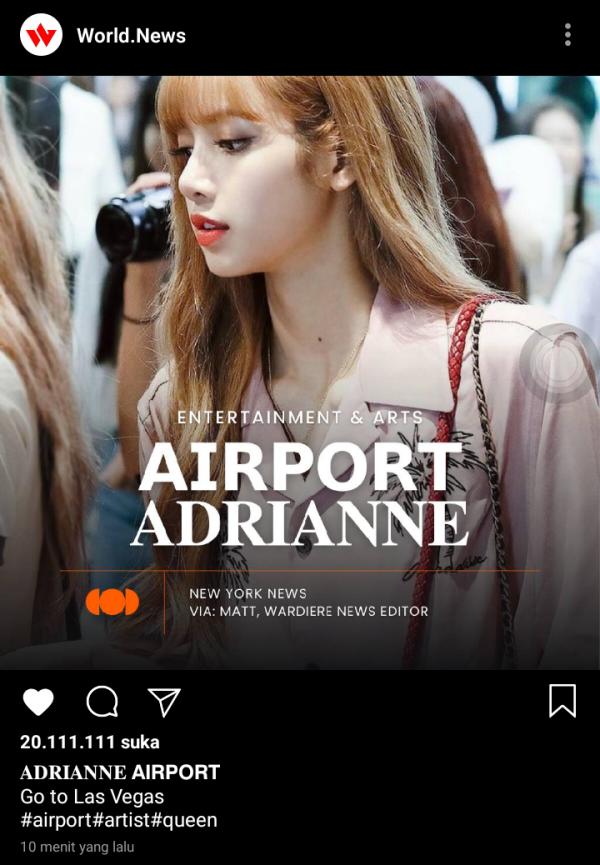The height and width of the screenshot is (865, 600).
Task: Share the post via paper plane icon
Action: click(x=163, y=702)
